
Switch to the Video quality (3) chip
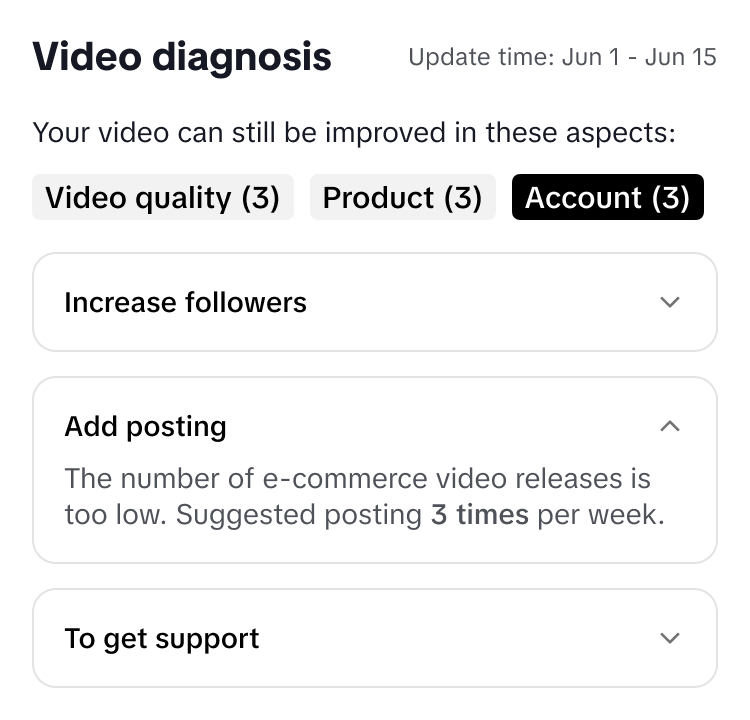163,198
